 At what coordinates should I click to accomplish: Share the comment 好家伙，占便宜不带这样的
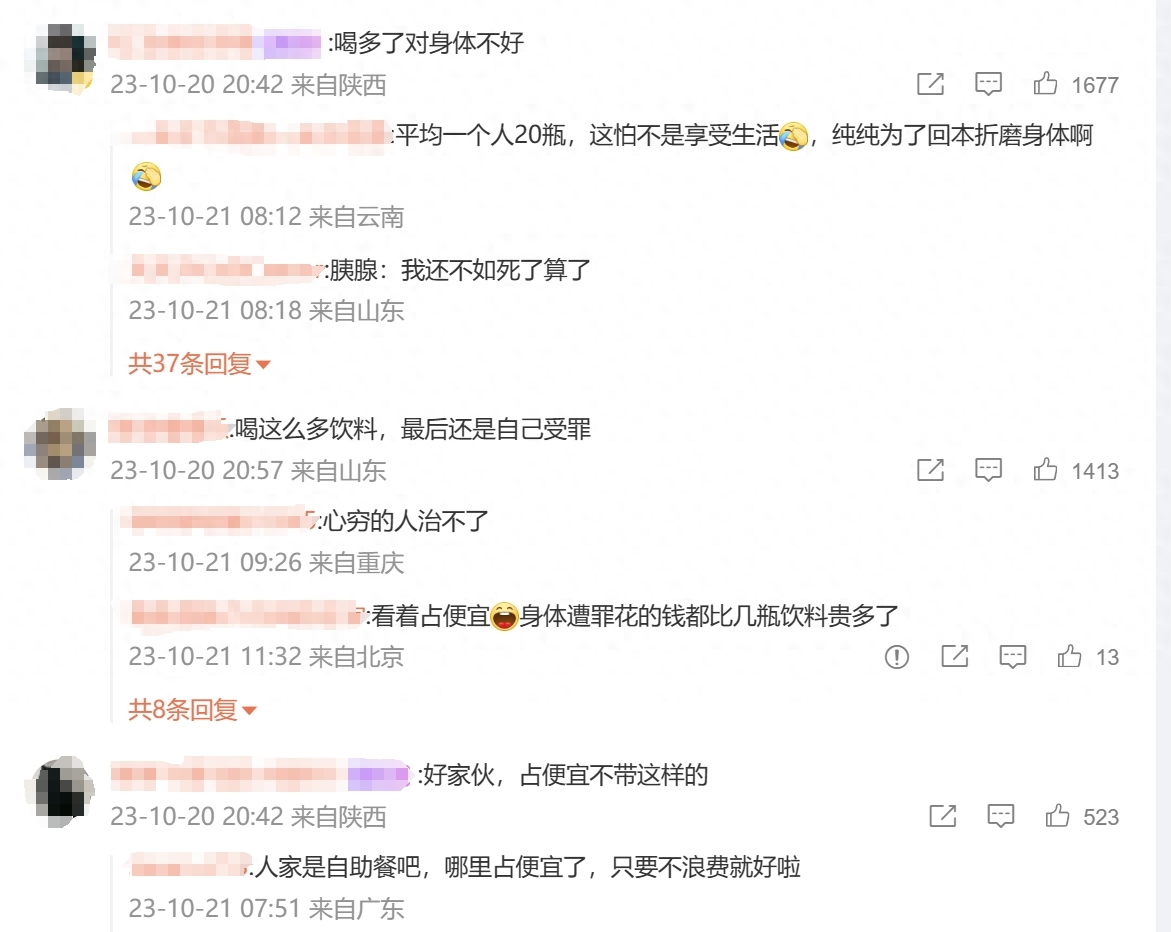coord(943,816)
